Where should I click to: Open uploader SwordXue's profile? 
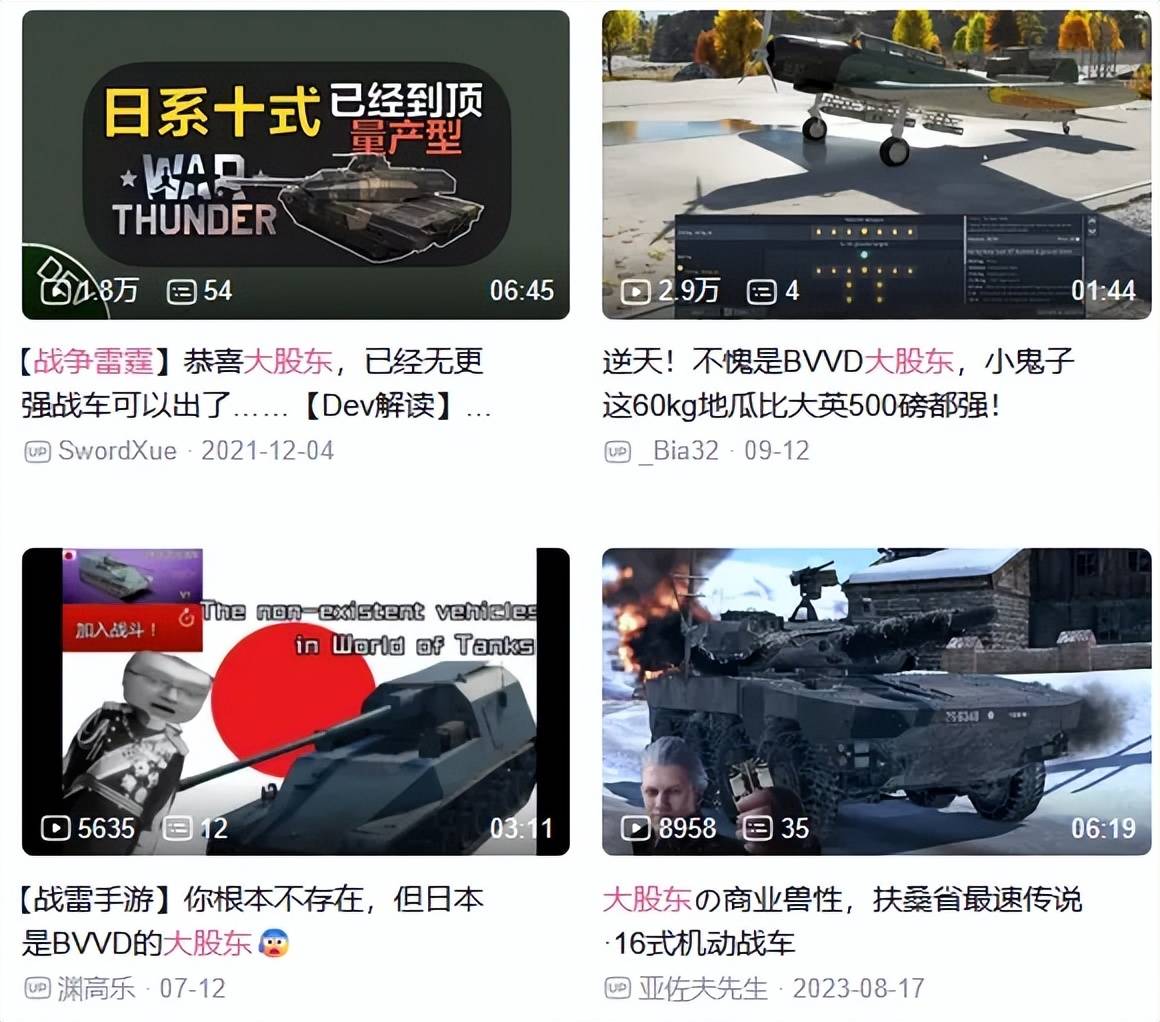[x=117, y=451]
